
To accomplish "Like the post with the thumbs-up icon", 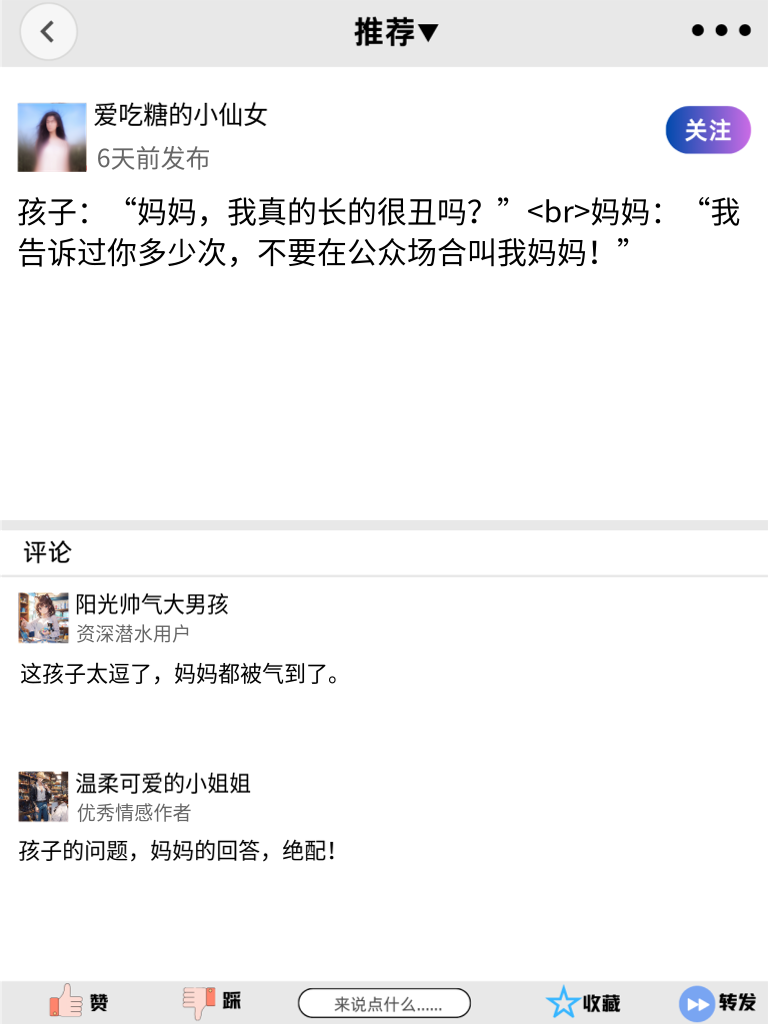I will pos(65,1002).
